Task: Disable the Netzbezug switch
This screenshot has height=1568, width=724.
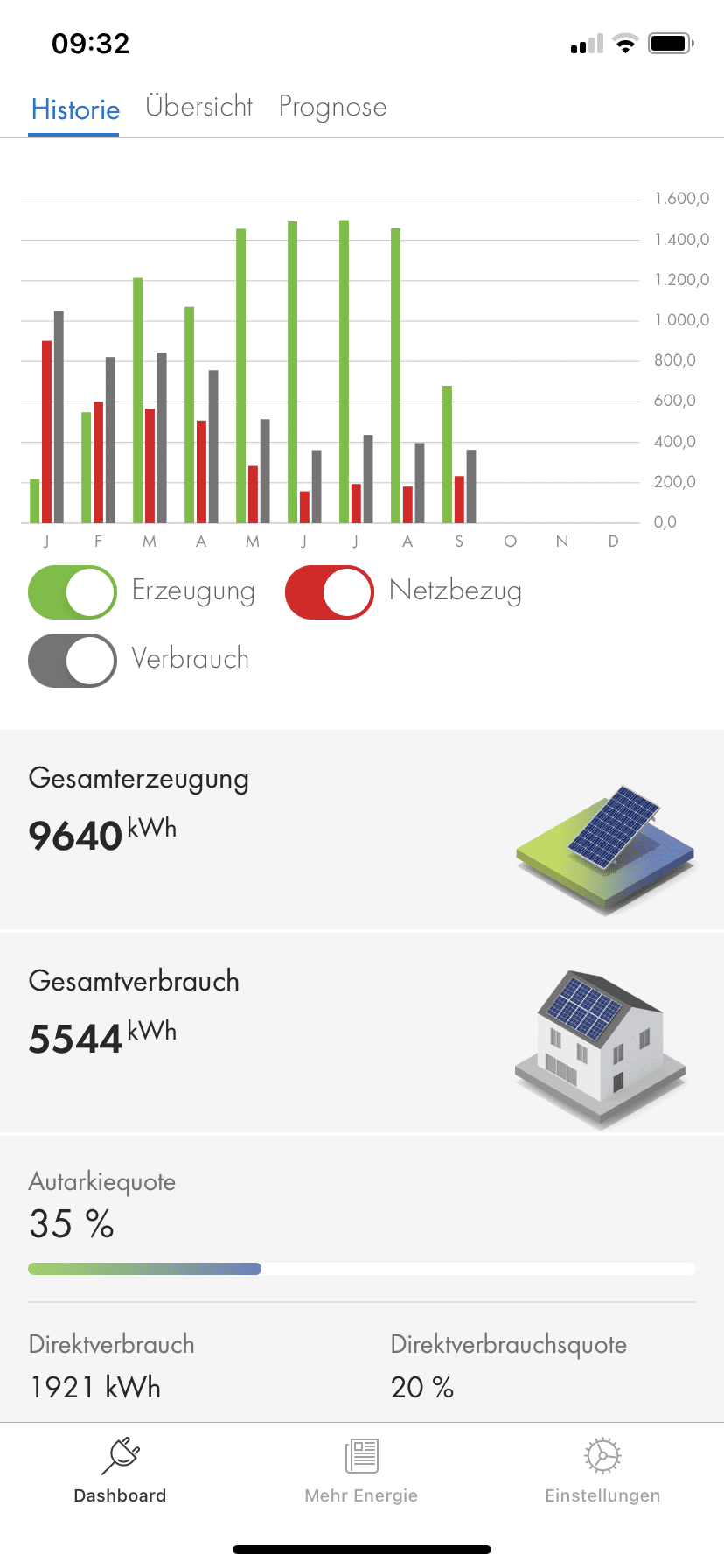Action: pos(330,592)
